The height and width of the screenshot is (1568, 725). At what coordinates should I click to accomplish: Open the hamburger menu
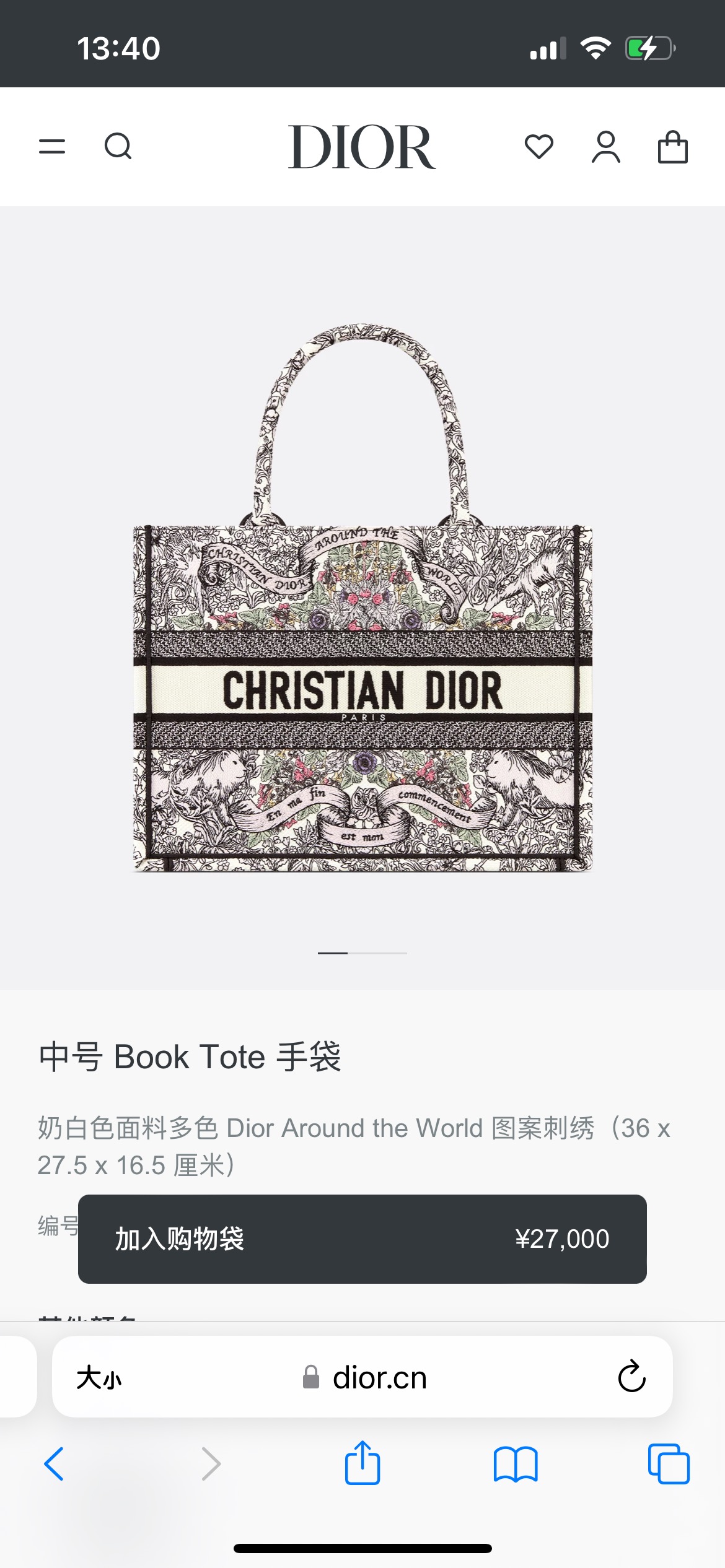pyautogui.click(x=52, y=147)
